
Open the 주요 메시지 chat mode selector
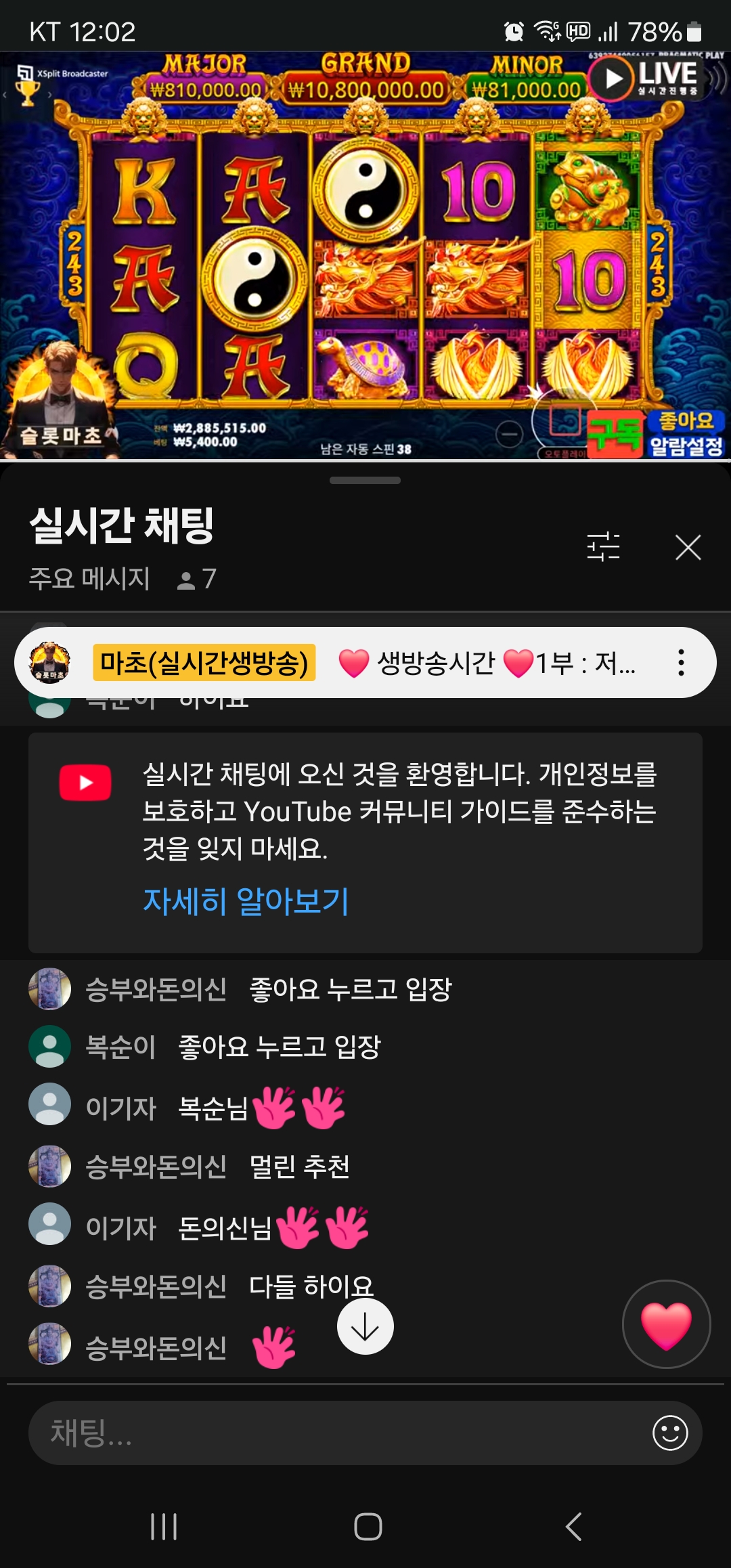tap(89, 579)
